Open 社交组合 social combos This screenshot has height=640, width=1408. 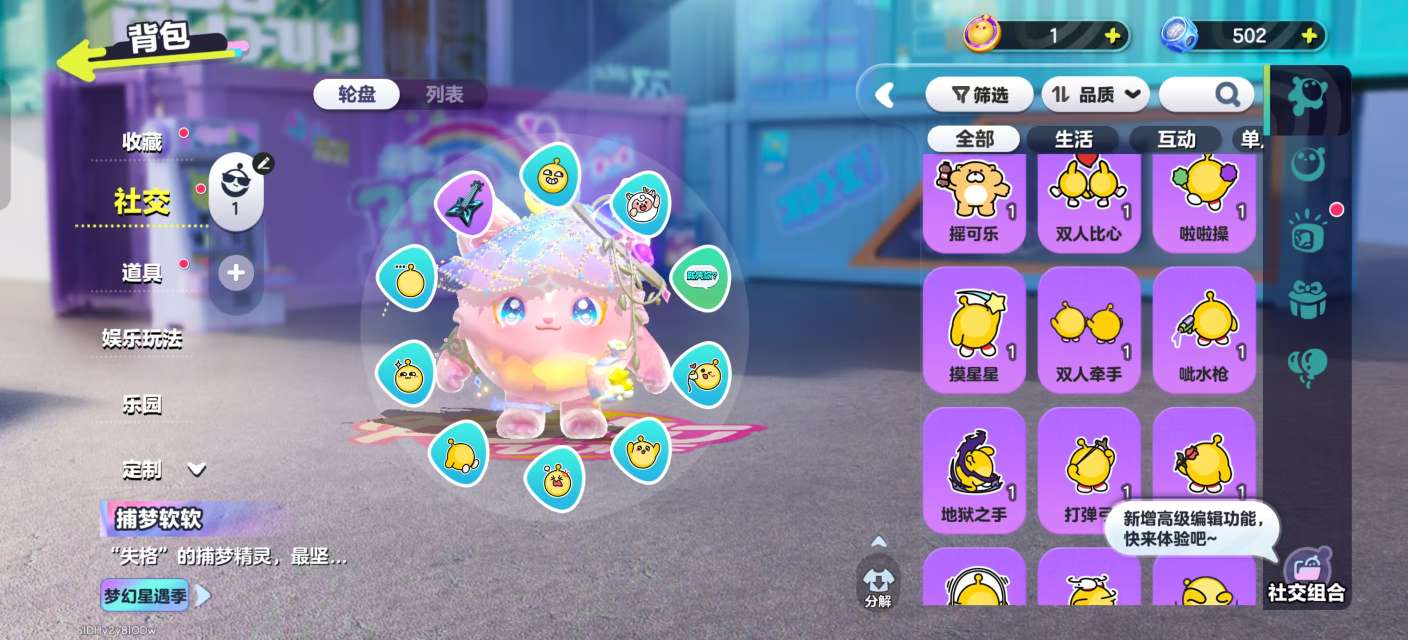pyautogui.click(x=1306, y=577)
